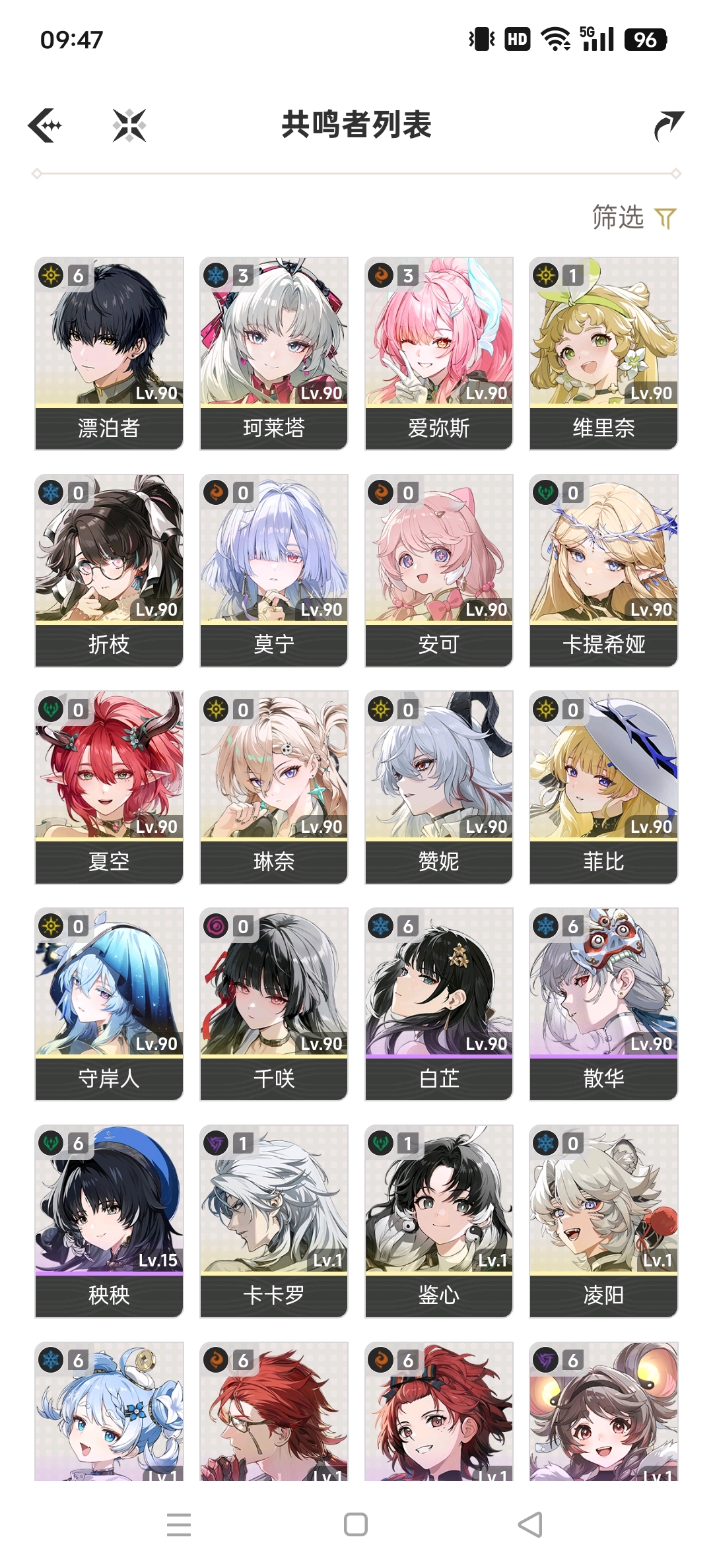Image resolution: width=713 pixels, height=1568 pixels.
Task: Tap the crossed-arrows close icon
Action: click(129, 125)
